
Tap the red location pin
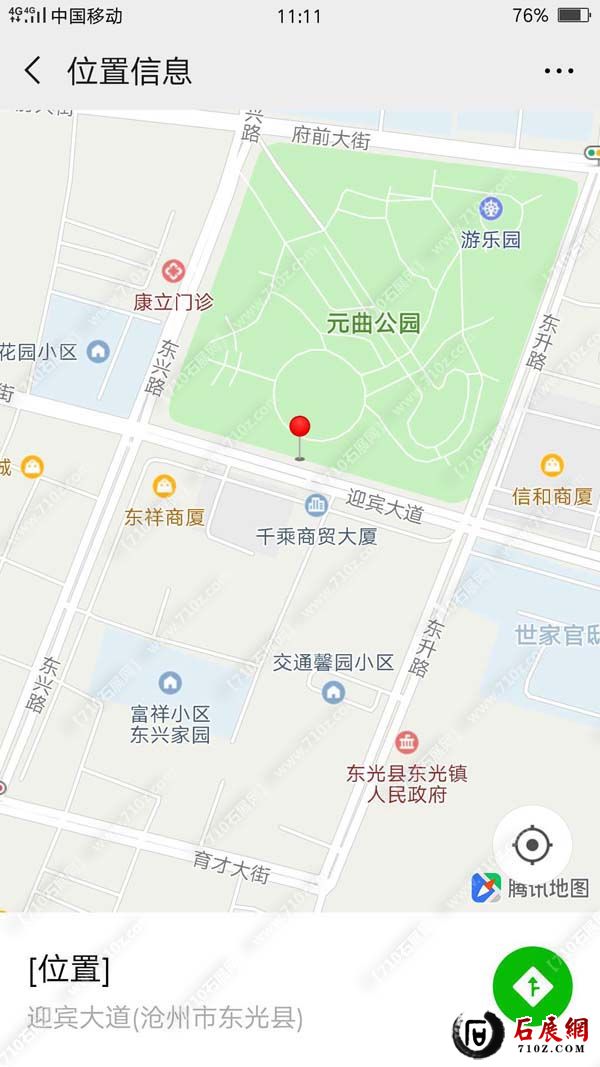point(299,430)
